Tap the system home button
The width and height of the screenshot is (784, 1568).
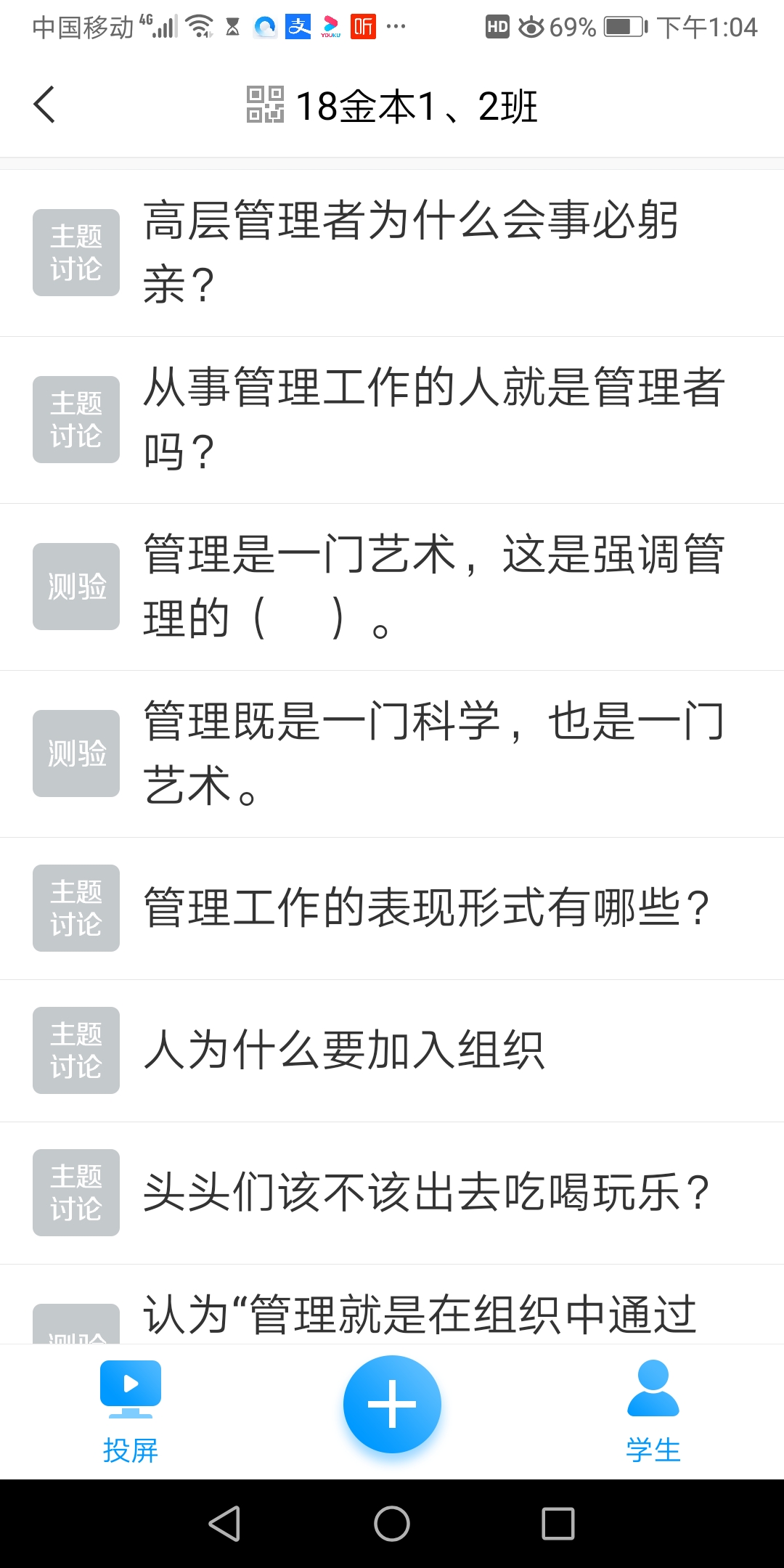point(392,1523)
